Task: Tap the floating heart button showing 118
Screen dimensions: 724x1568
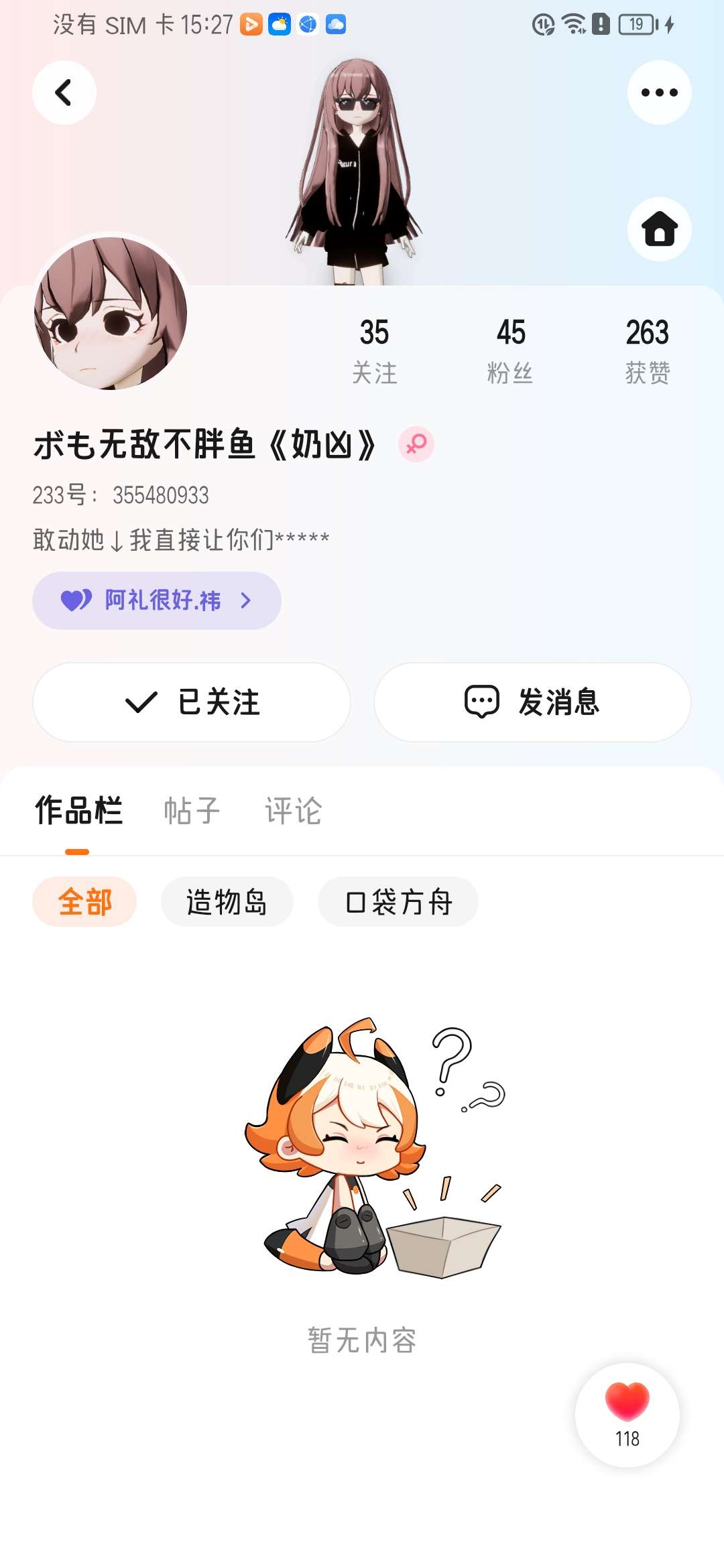Action: [627, 1415]
